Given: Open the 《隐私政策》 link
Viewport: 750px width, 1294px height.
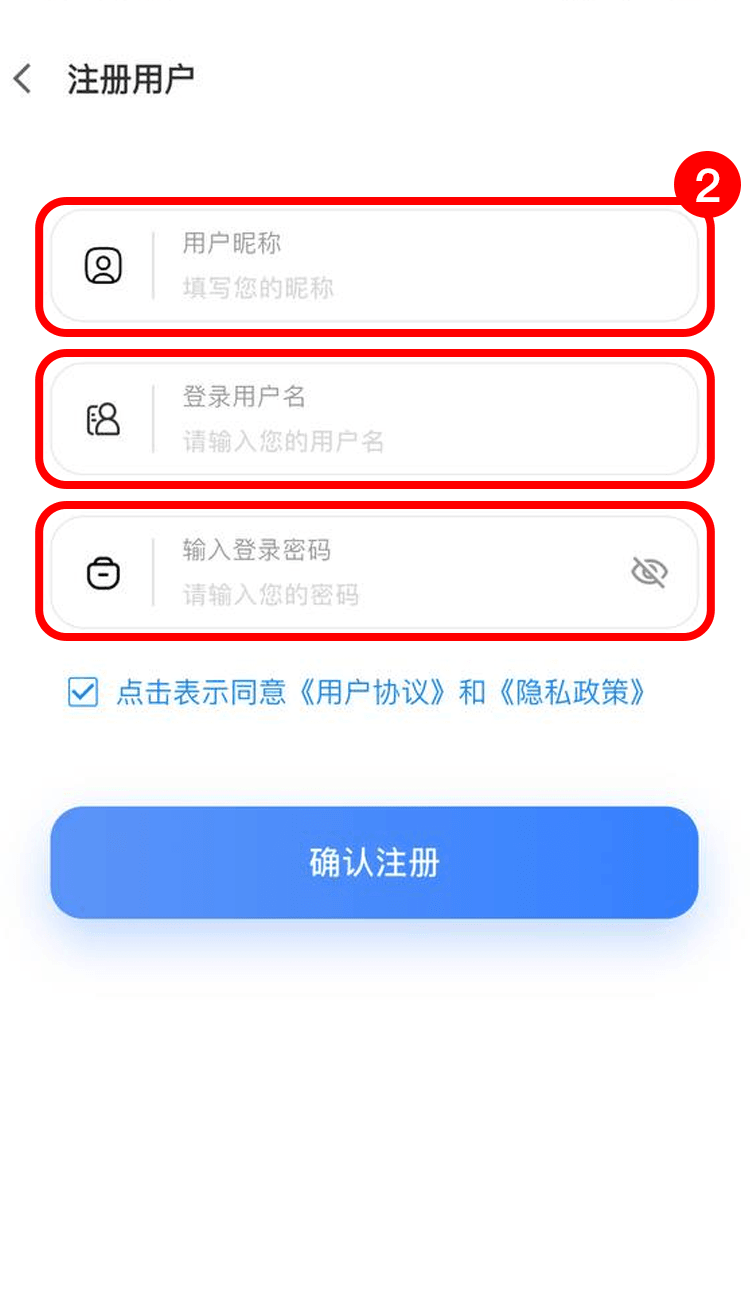Looking at the screenshot, I should 572,692.
